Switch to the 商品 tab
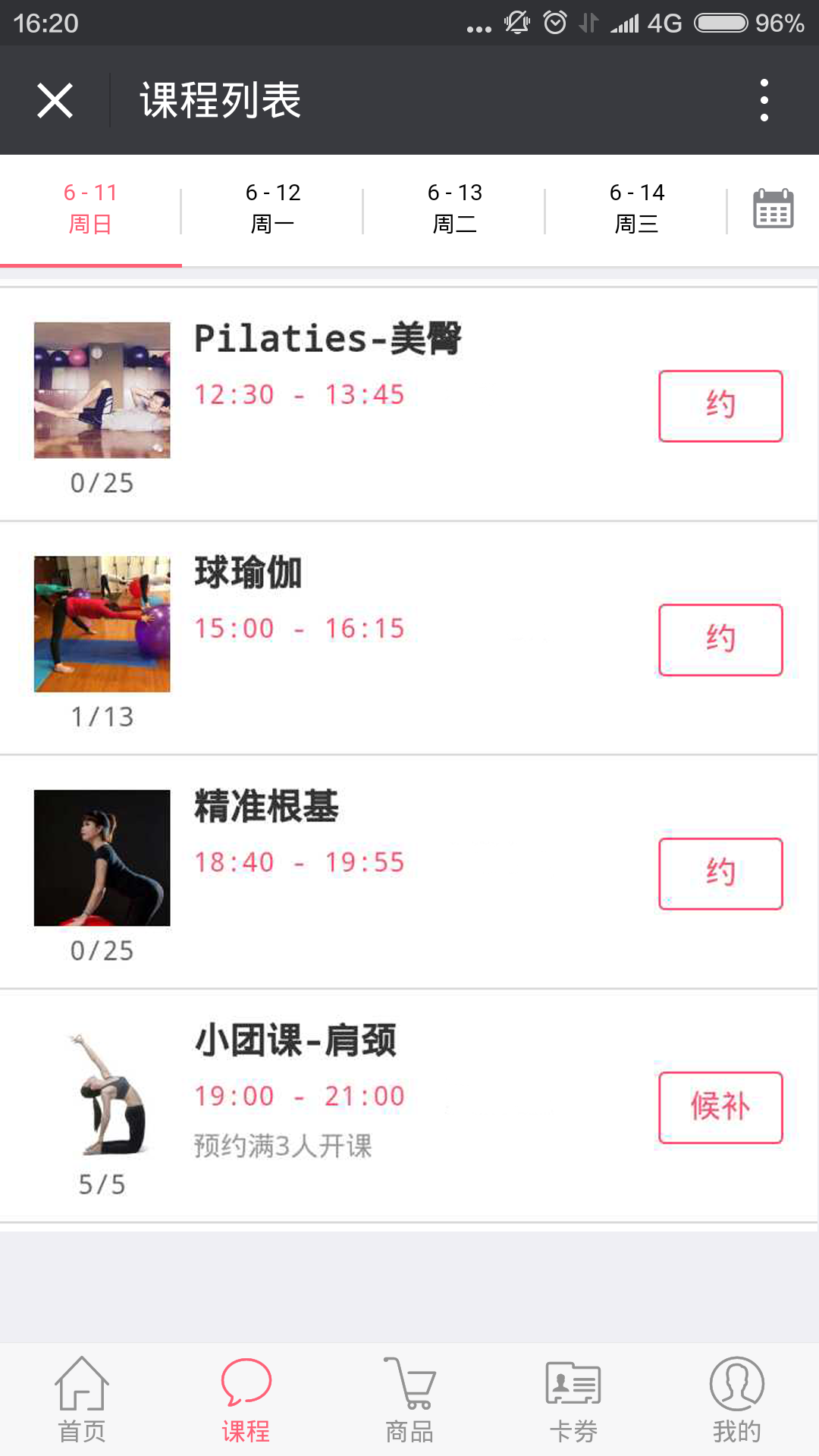This screenshot has height=1456, width=819. click(409, 1399)
